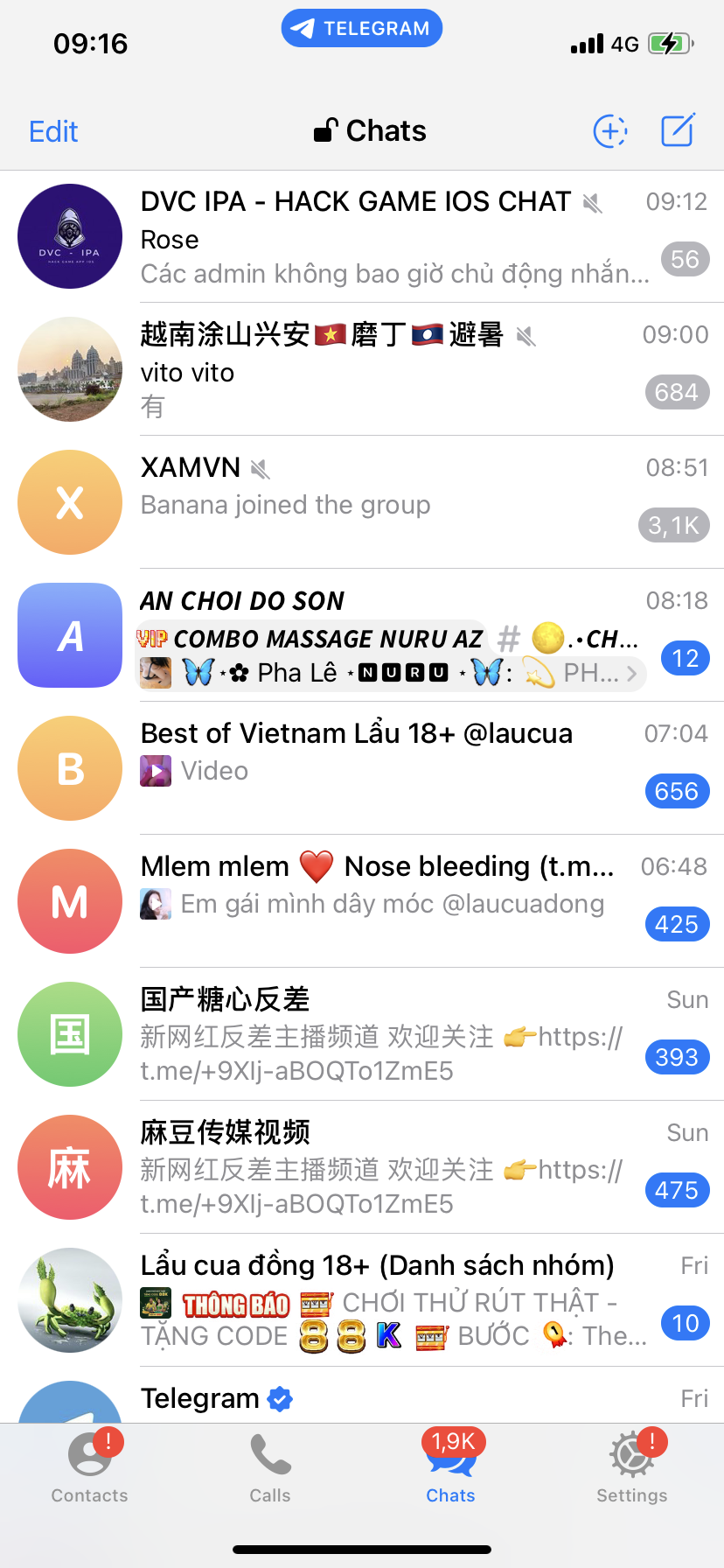Tap Edit in the chats header
The image size is (724, 1568).
click(x=53, y=131)
